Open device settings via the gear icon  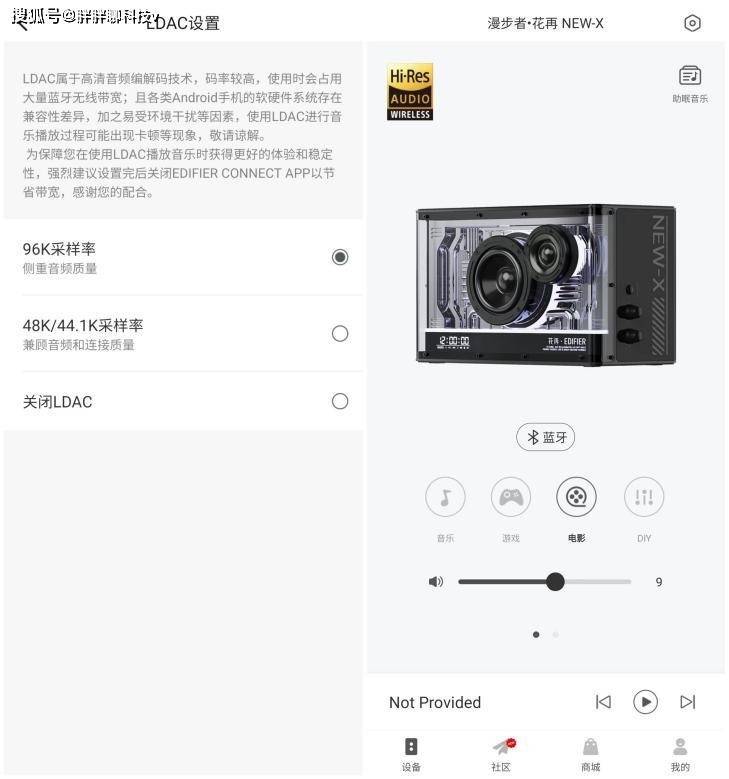pos(693,23)
